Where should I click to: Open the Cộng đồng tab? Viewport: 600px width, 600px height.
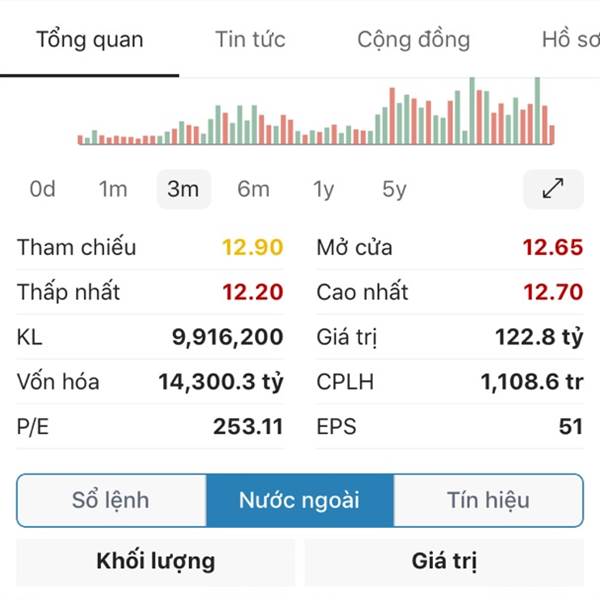point(414,40)
